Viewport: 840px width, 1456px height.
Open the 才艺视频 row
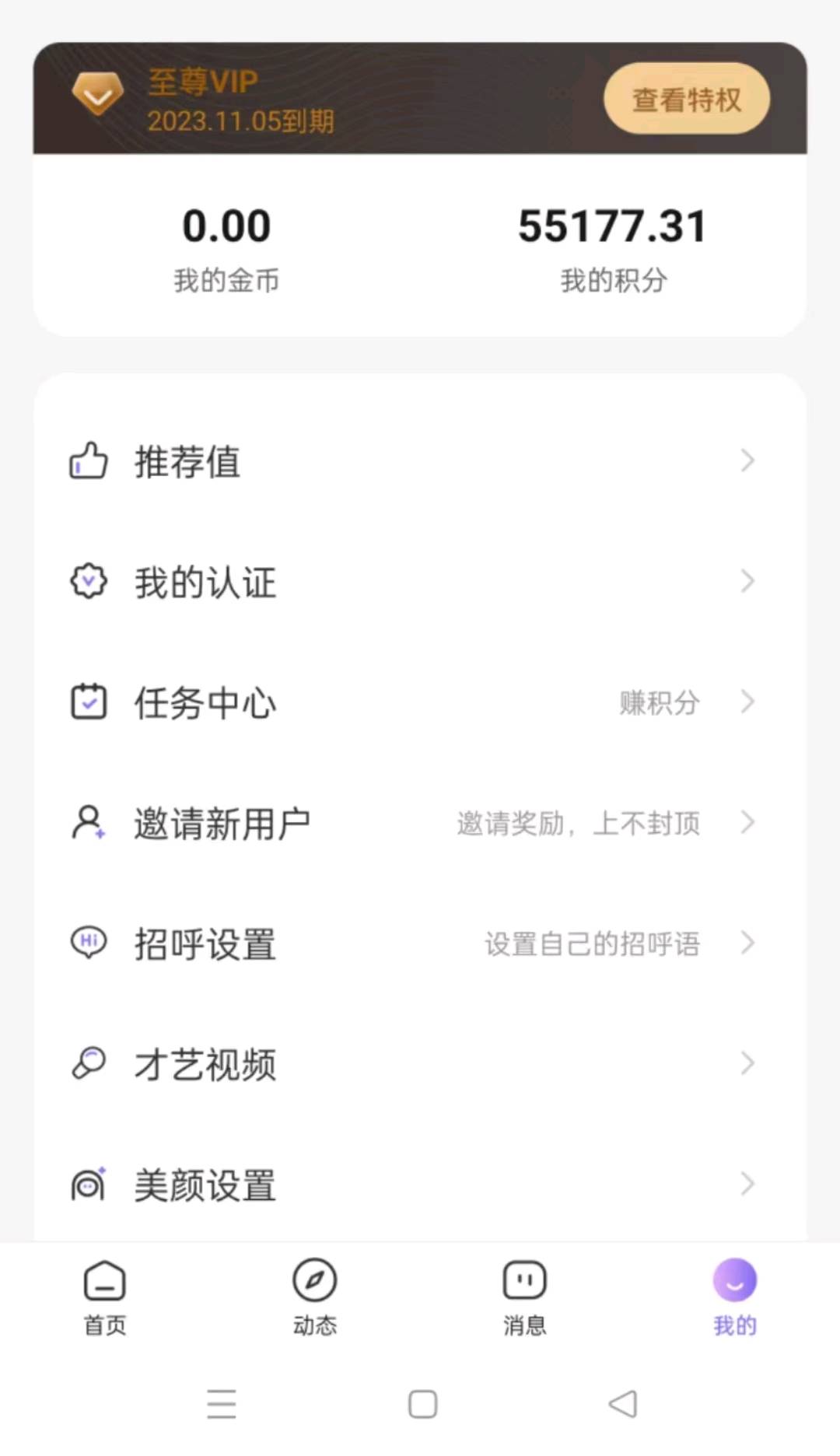(420, 1064)
